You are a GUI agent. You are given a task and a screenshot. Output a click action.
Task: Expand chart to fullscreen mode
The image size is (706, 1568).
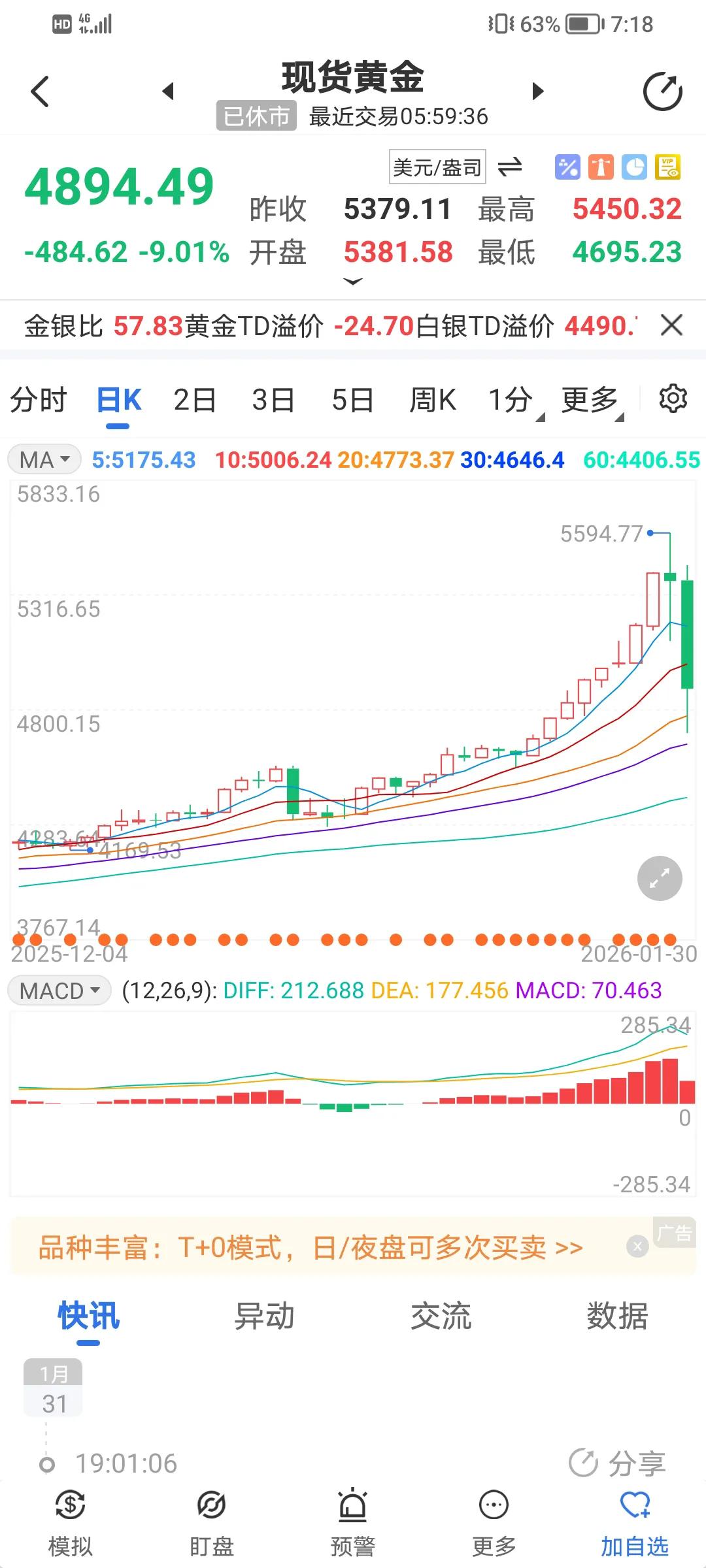coord(659,878)
